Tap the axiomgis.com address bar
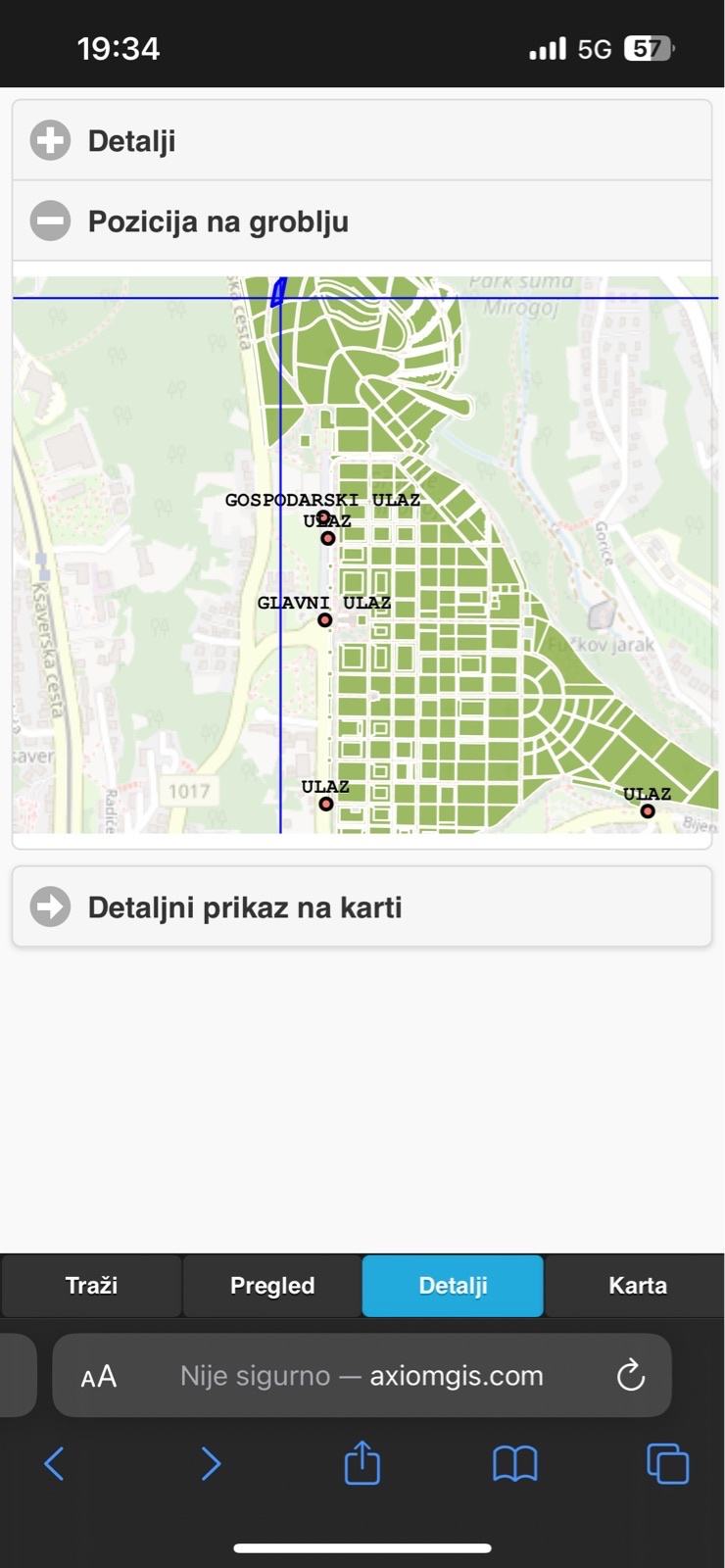The height and width of the screenshot is (1568, 725). point(362,1375)
